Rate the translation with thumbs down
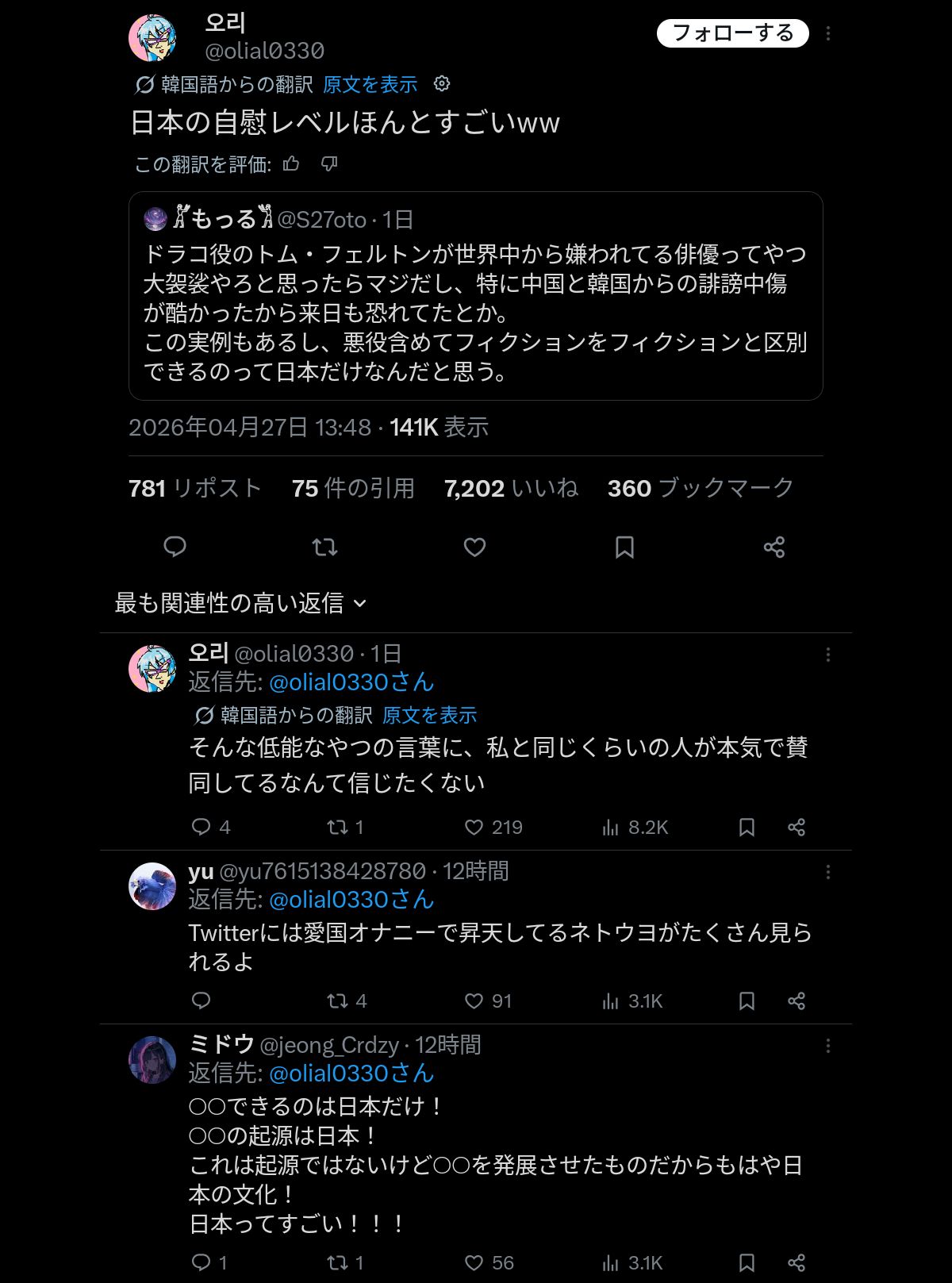 tap(329, 163)
